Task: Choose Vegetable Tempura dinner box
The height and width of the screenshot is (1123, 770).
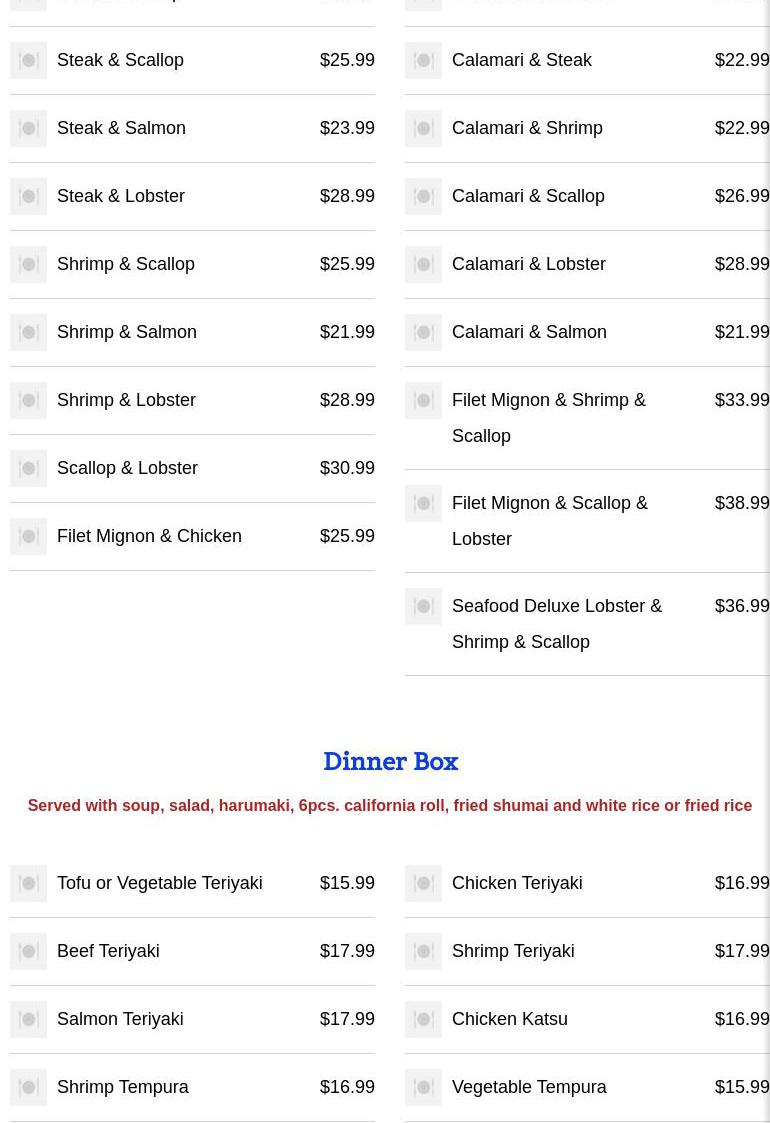Action: tap(529, 1087)
